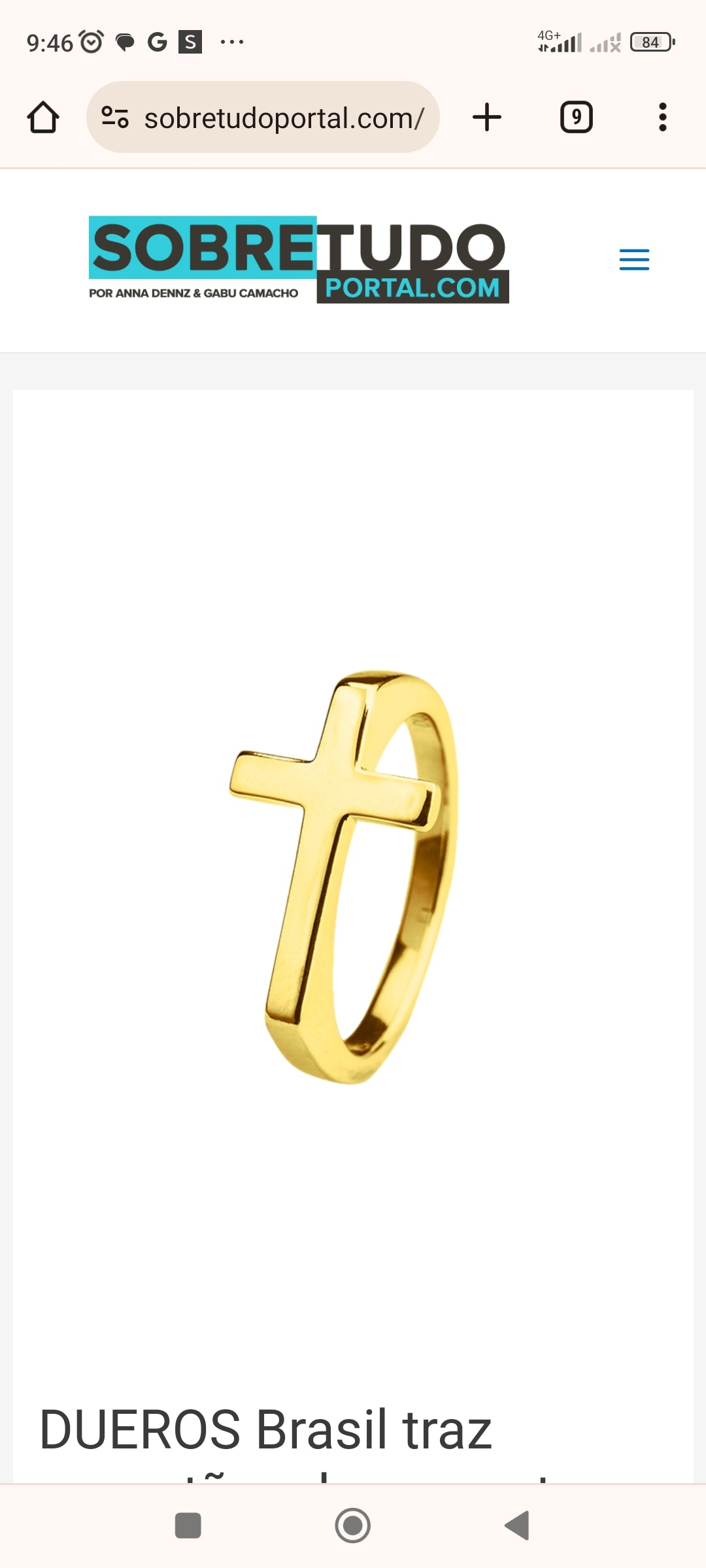Open a new browser tab
The image size is (706, 1568).
pos(487,118)
